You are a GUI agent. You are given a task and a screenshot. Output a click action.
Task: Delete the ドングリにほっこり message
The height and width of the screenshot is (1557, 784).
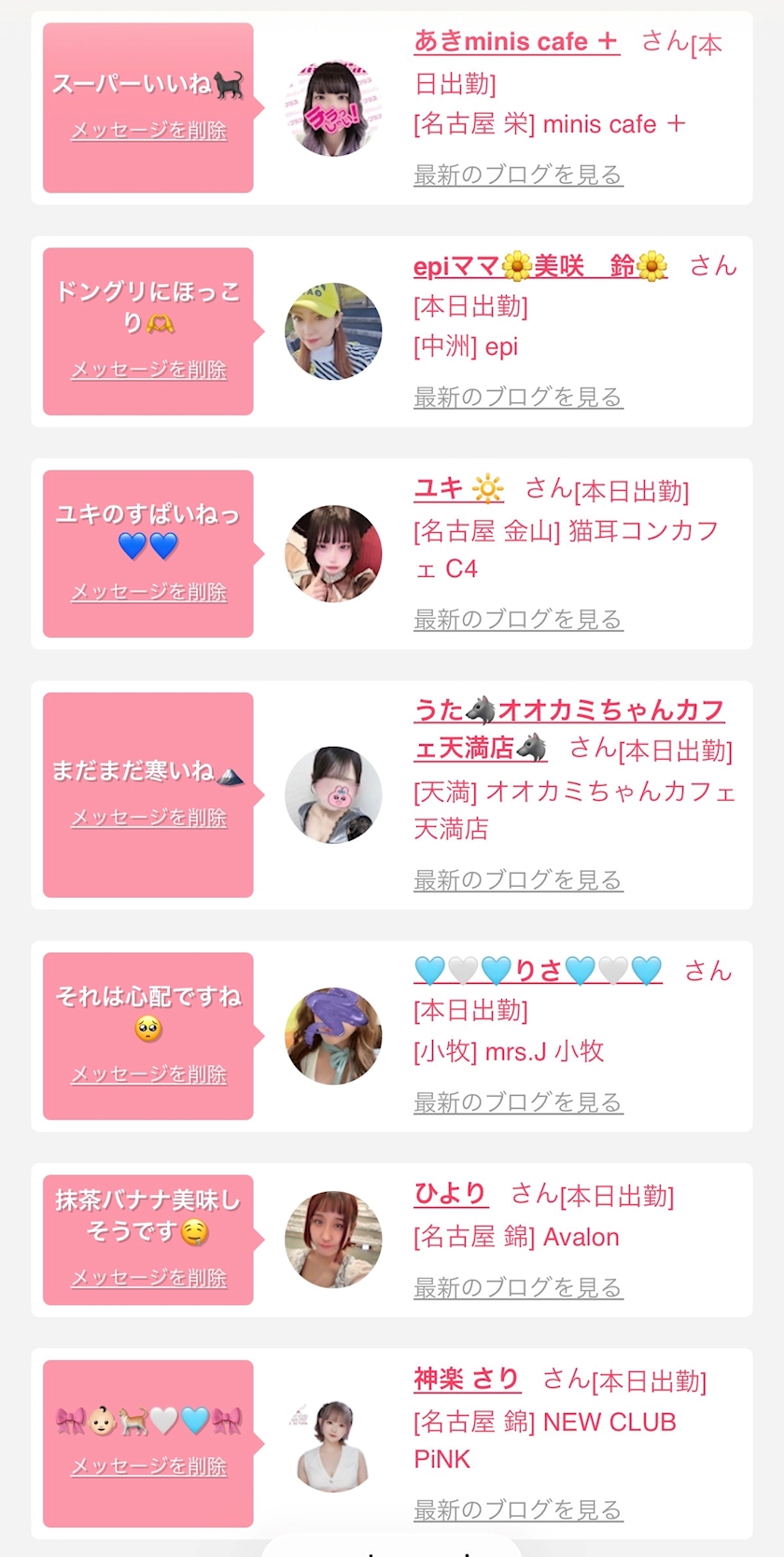click(x=149, y=370)
